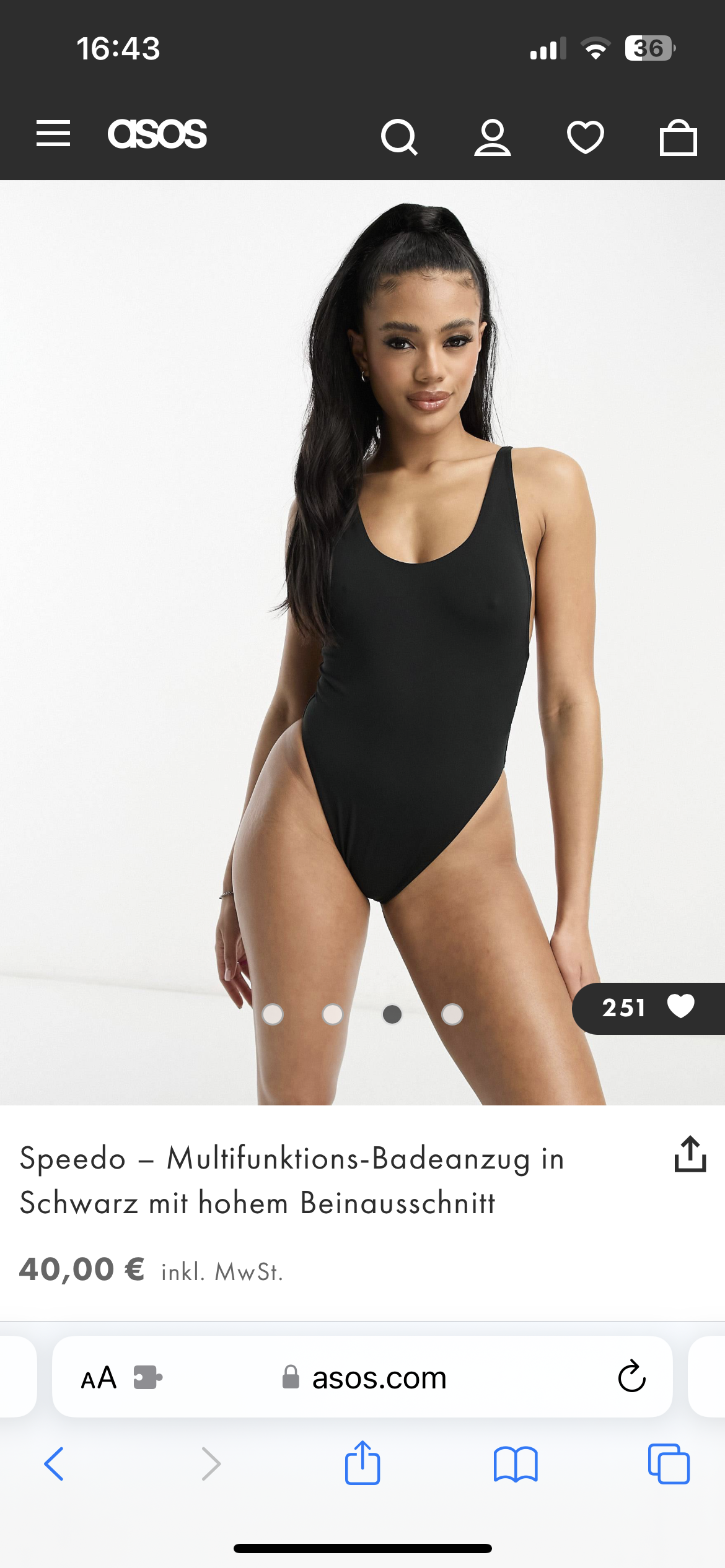Save product with the 251 heart button

pos(648,1008)
